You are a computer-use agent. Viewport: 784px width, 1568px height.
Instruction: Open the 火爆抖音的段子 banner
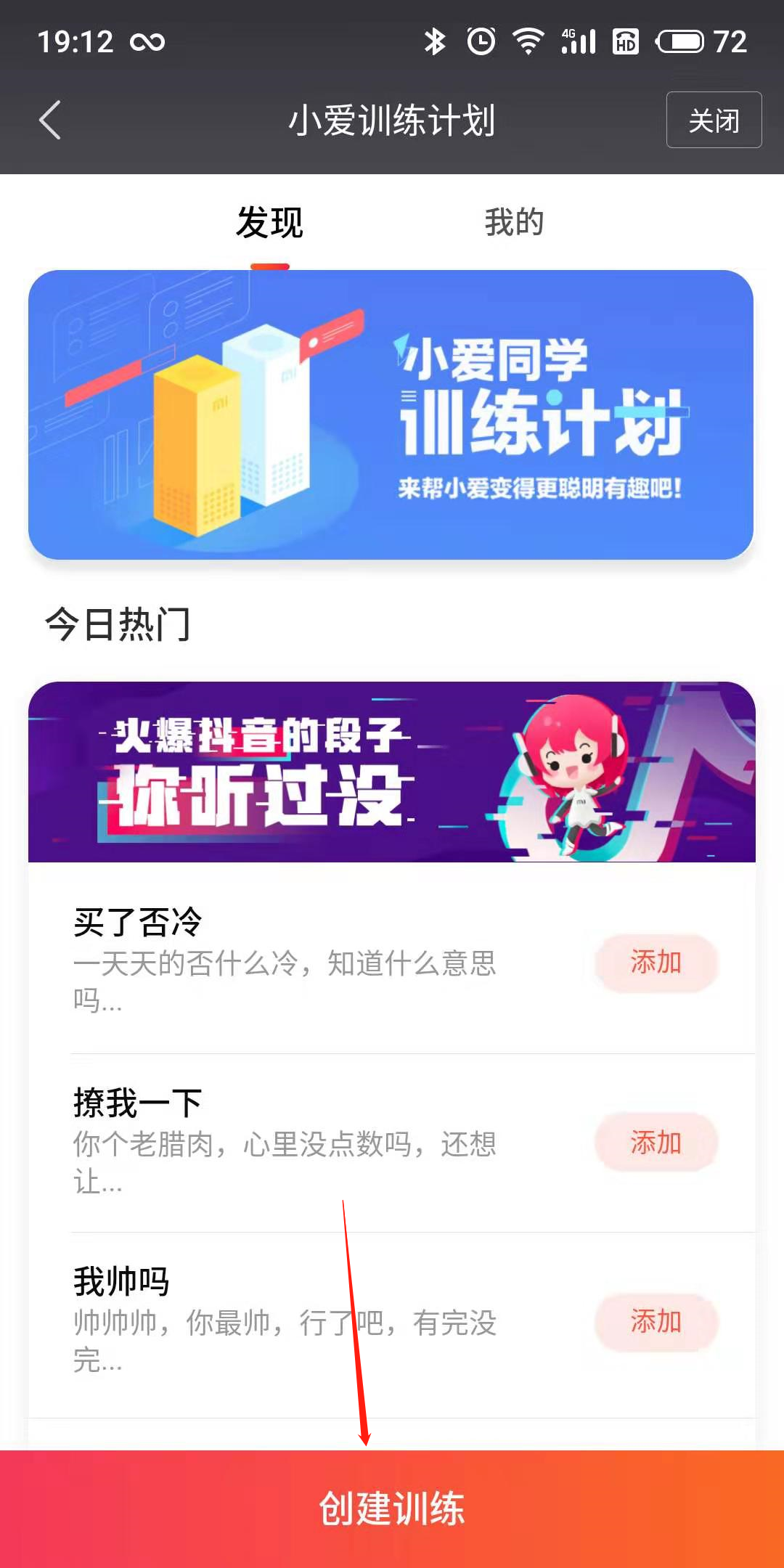coord(392,772)
